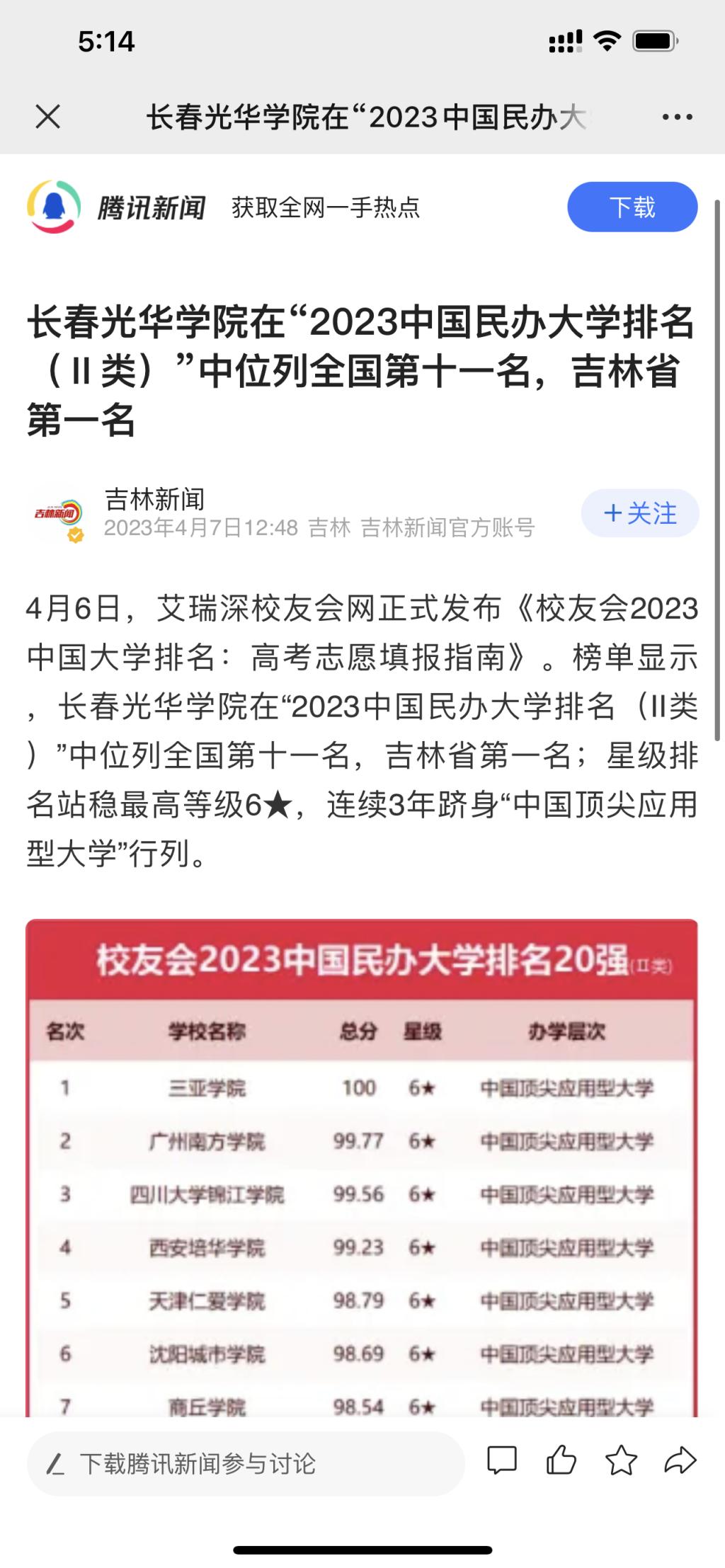Screen dimensions: 725x1568
Task: Favorite the article with the star icon
Action: [621, 1460]
